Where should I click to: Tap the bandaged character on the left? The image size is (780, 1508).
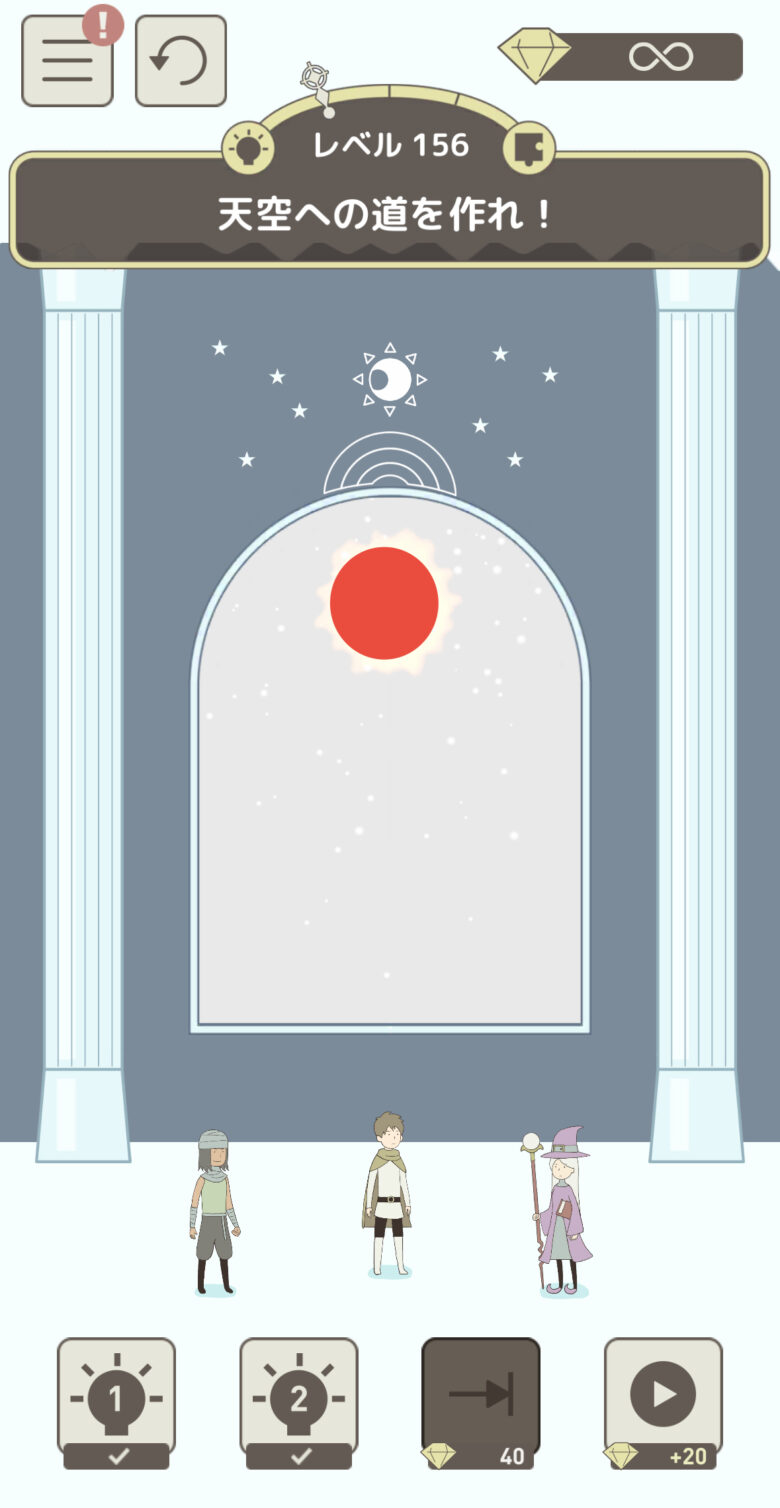coord(214,1210)
